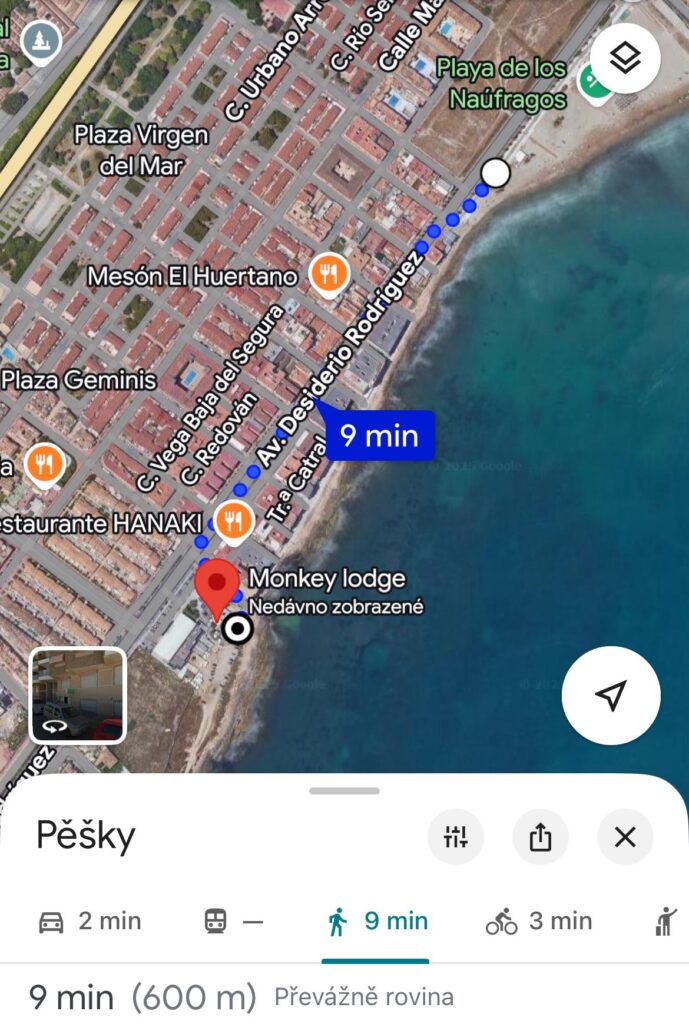Viewport: 689px width, 1024px height.
Task: Tap the 9 min route label
Action: point(378,435)
